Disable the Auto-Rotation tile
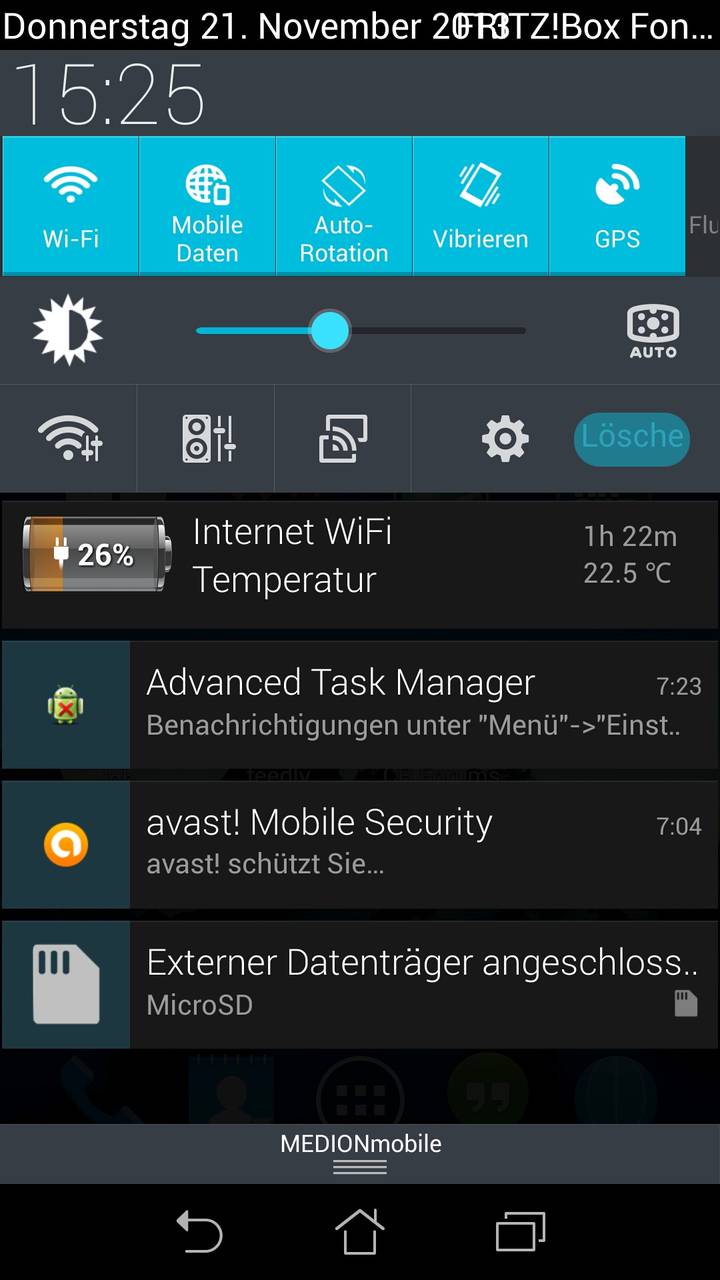The height and width of the screenshot is (1280, 720). 344,206
